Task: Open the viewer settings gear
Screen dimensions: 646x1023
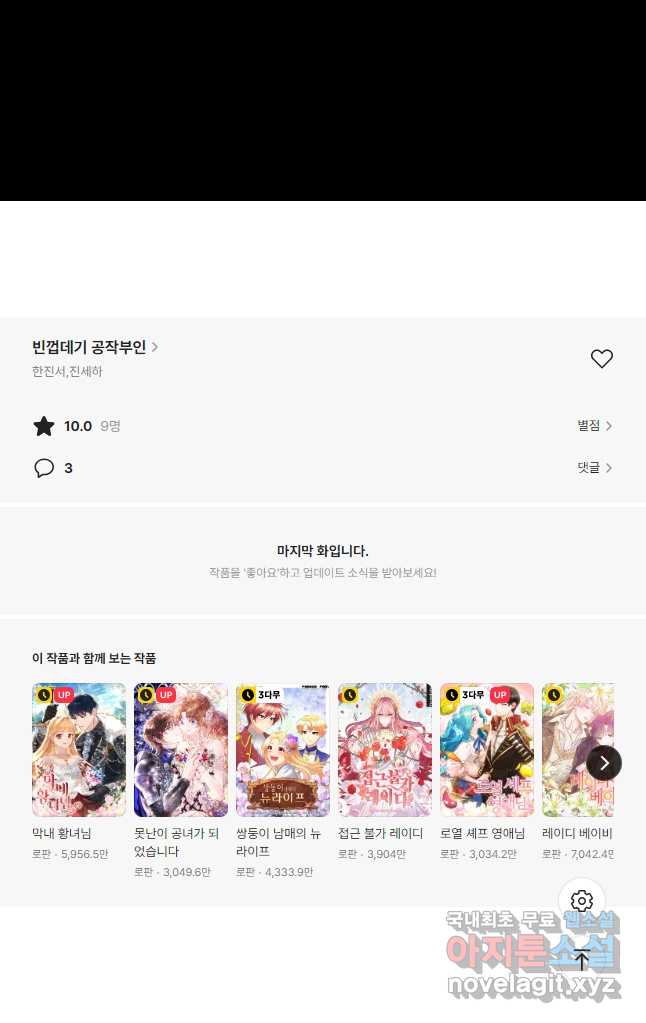Action: [x=582, y=901]
